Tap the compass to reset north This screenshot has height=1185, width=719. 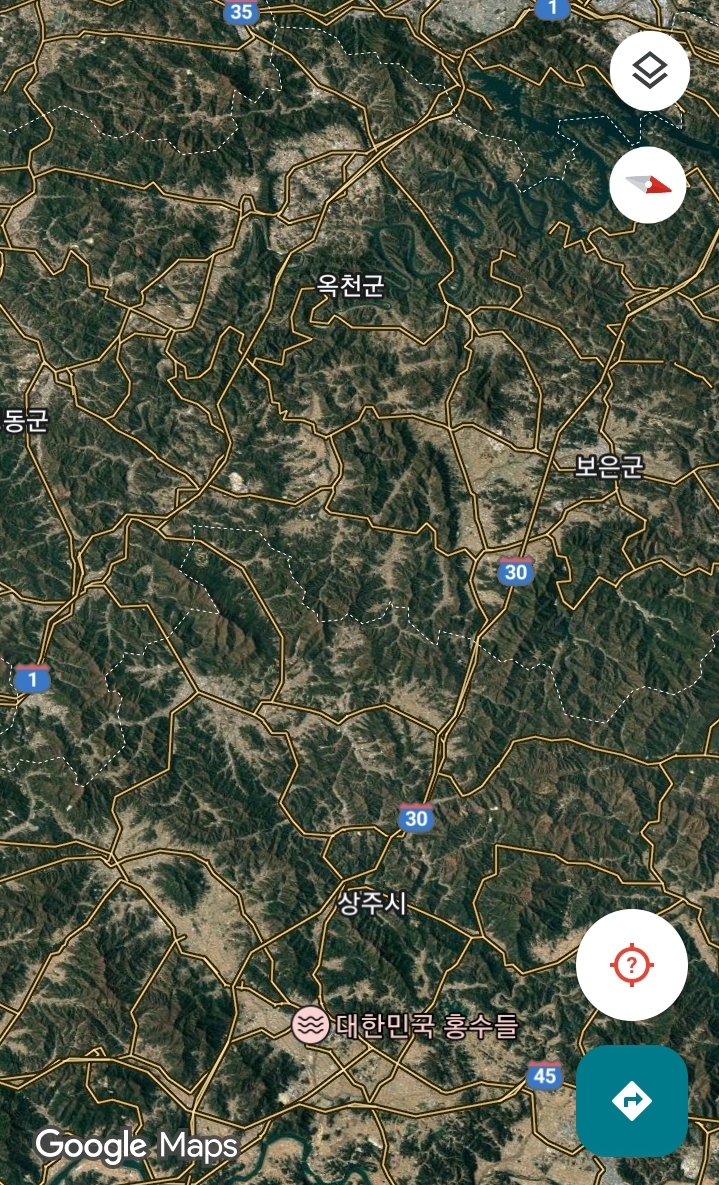tap(648, 185)
